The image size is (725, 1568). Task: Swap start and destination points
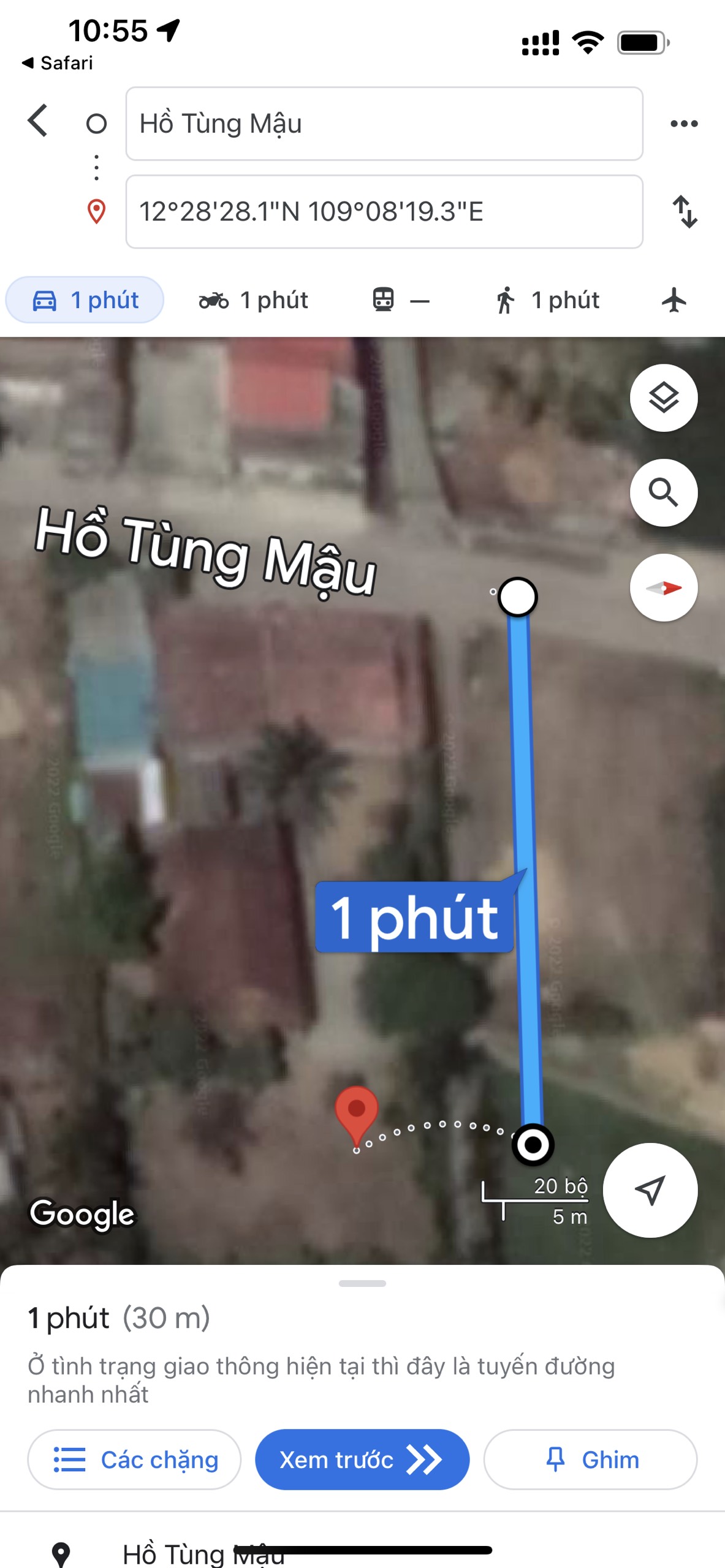coord(685,212)
